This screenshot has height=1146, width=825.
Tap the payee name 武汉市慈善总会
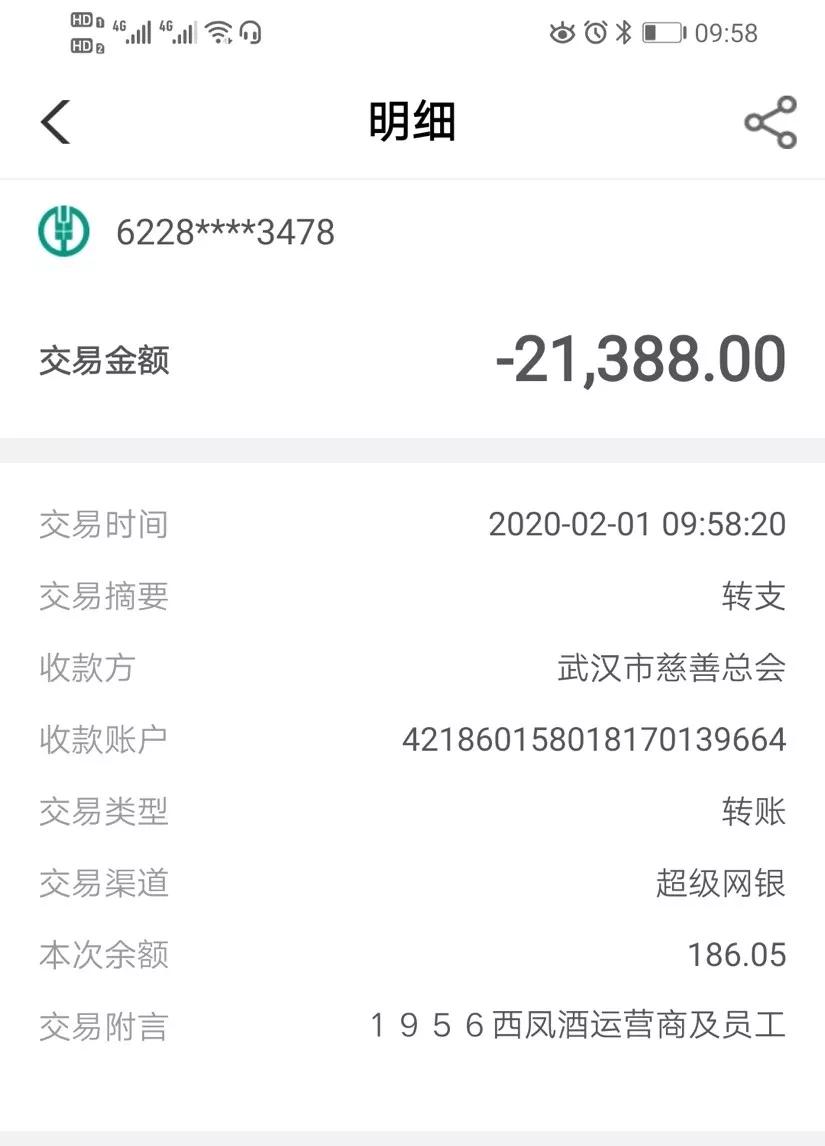coord(668,668)
